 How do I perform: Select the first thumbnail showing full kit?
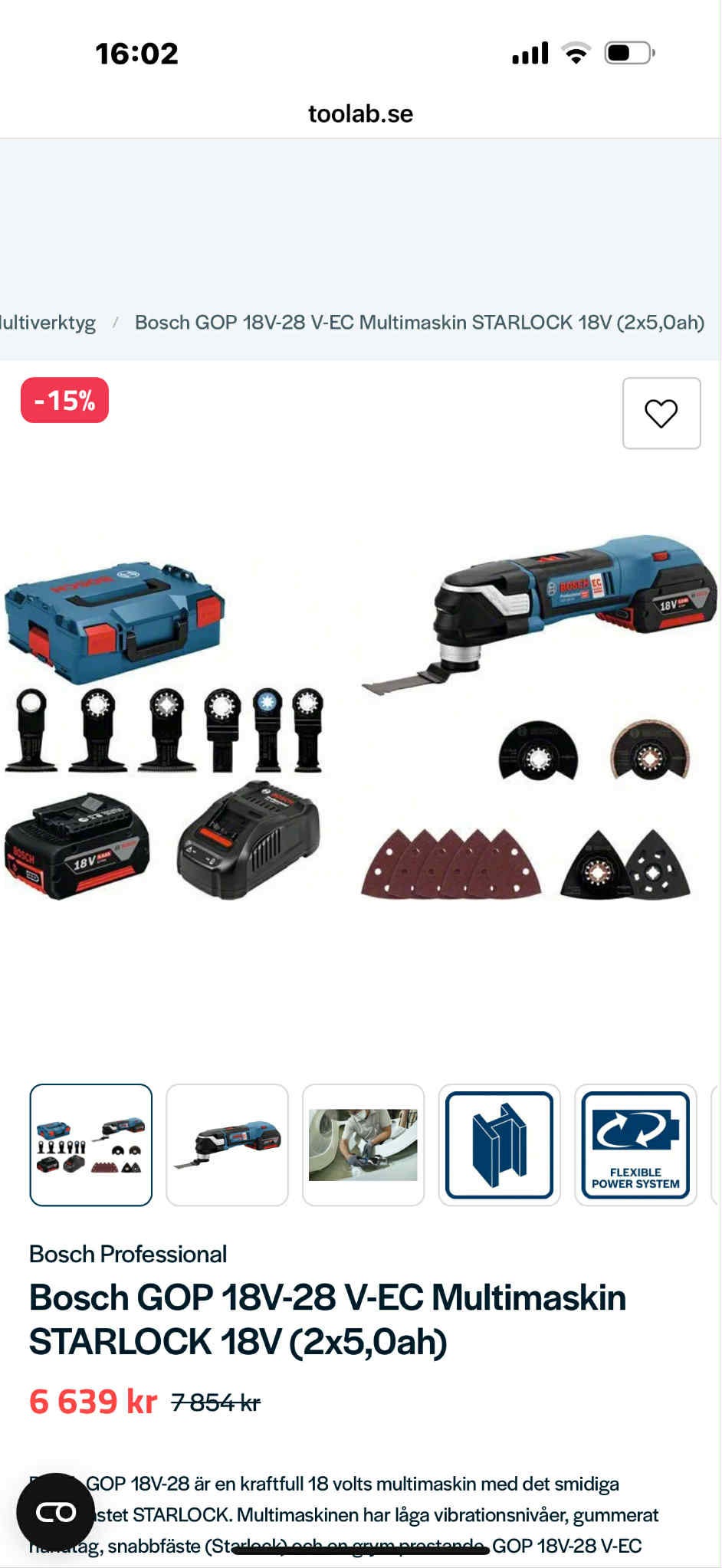click(x=91, y=1144)
